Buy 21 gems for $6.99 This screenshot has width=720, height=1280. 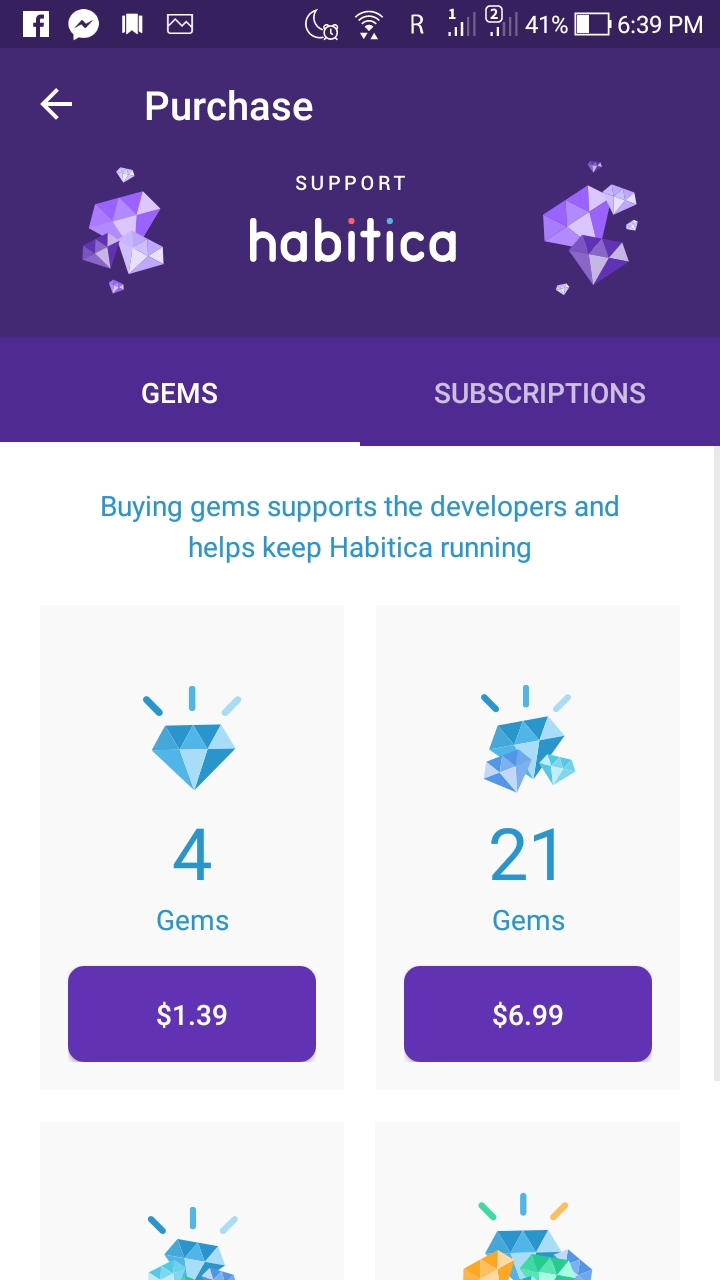(528, 1014)
